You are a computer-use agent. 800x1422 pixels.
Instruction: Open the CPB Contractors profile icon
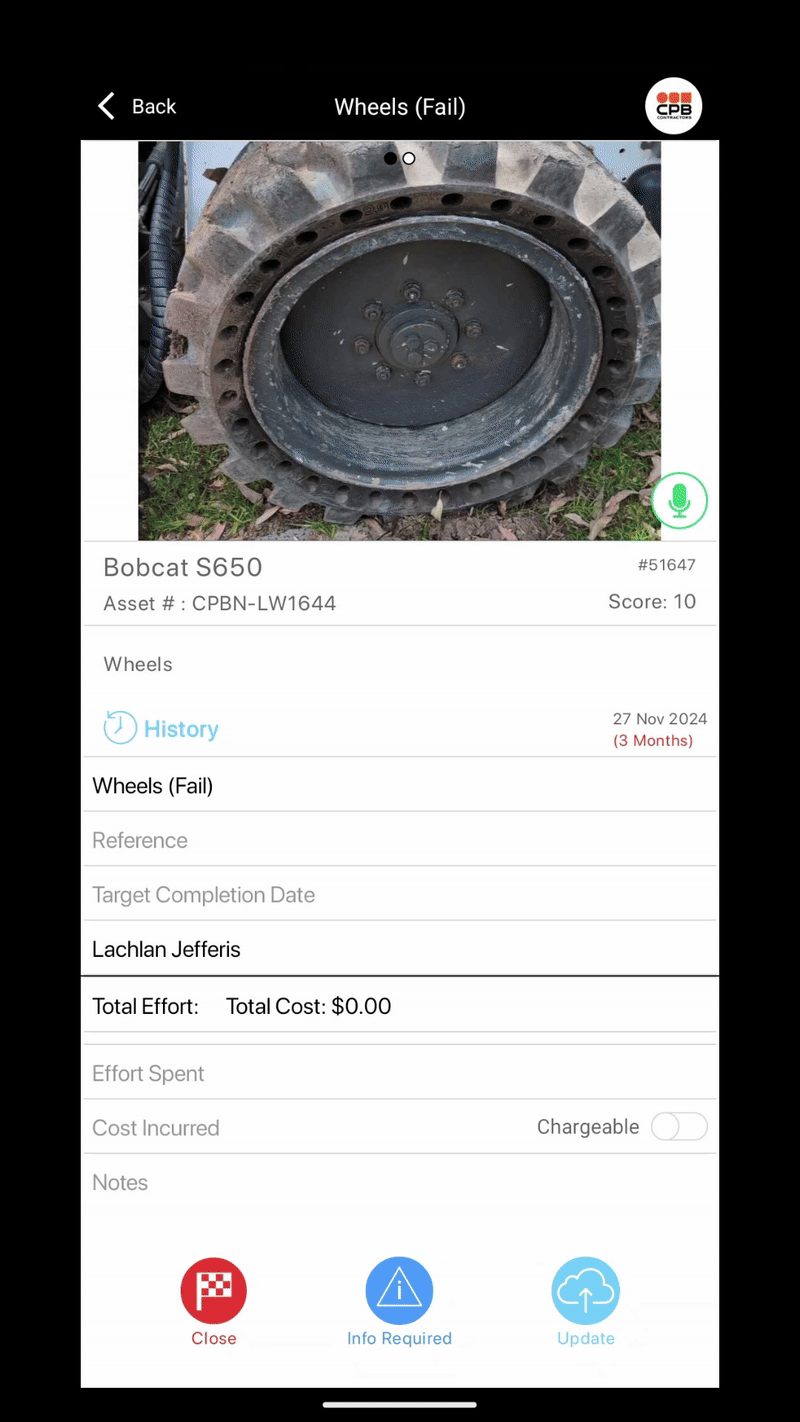coord(674,106)
